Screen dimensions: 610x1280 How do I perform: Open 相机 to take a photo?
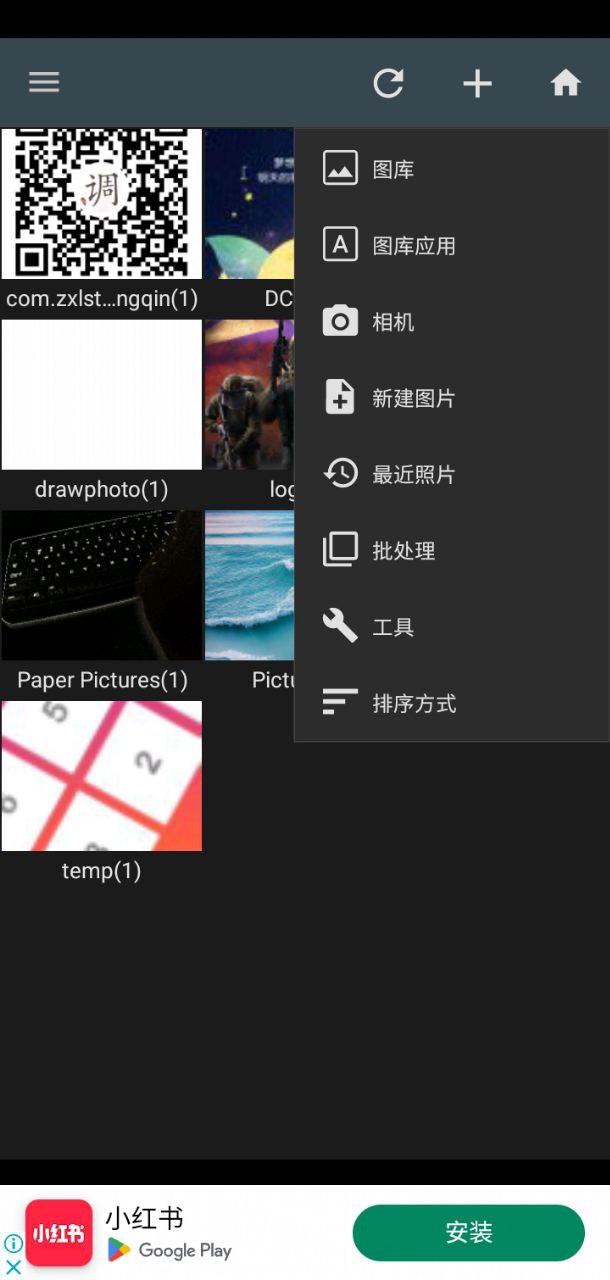(392, 322)
